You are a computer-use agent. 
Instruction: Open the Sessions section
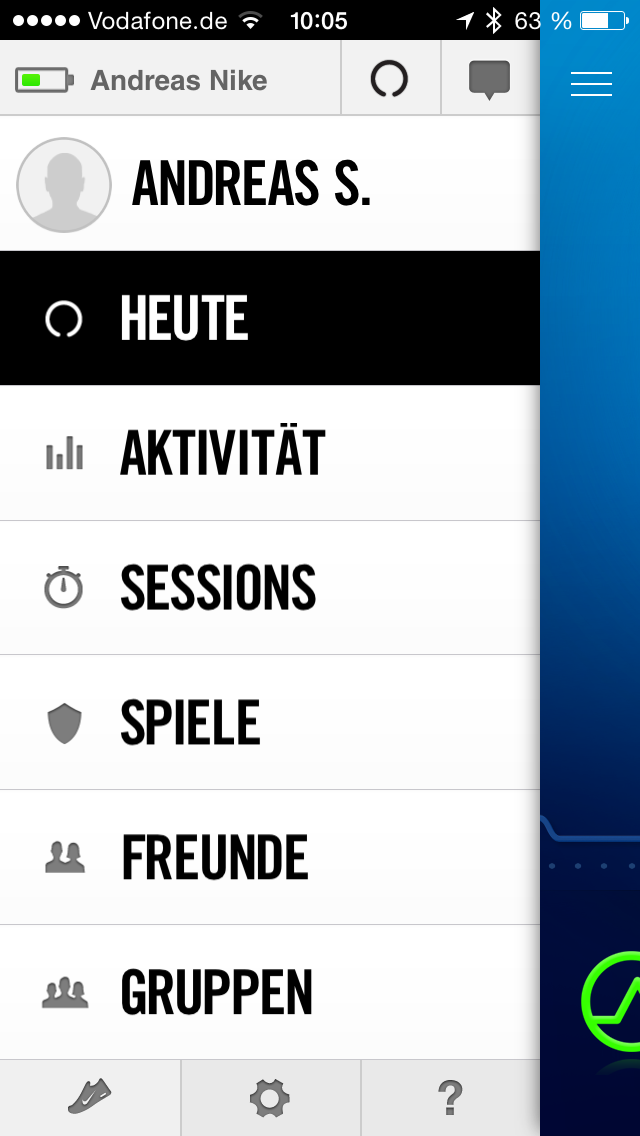[270, 588]
